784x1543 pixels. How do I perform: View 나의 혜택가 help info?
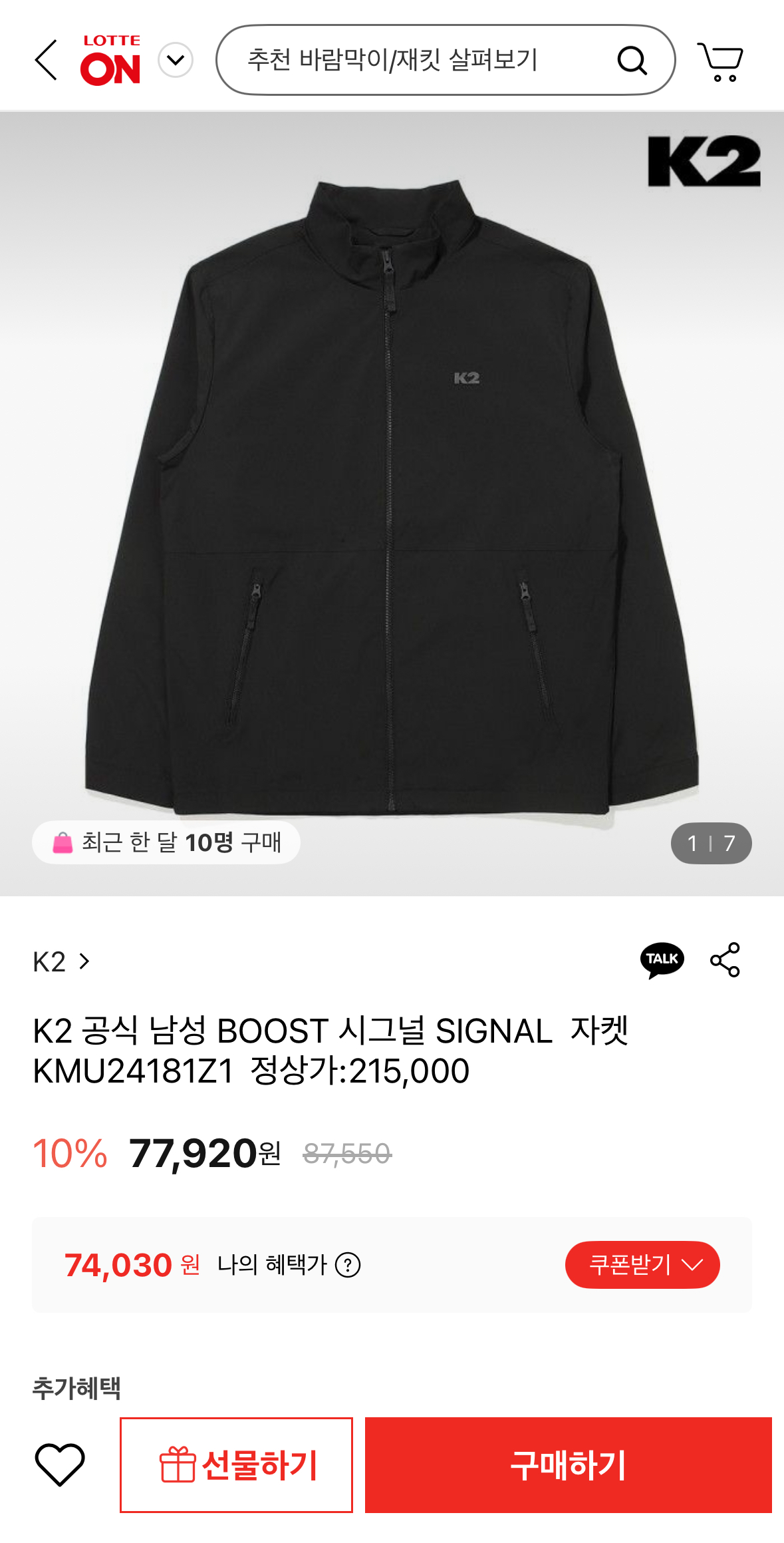(348, 1265)
